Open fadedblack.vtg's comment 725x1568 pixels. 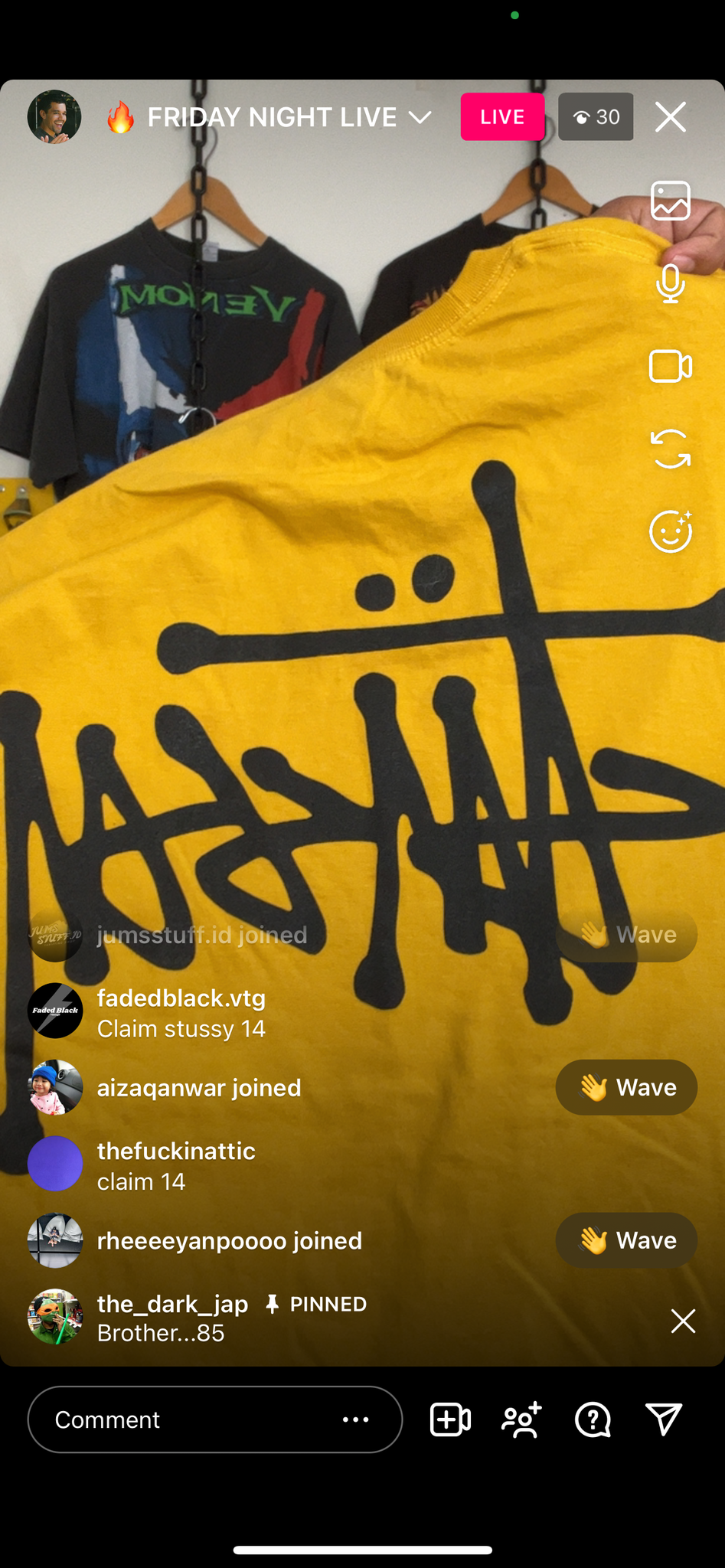(181, 1012)
